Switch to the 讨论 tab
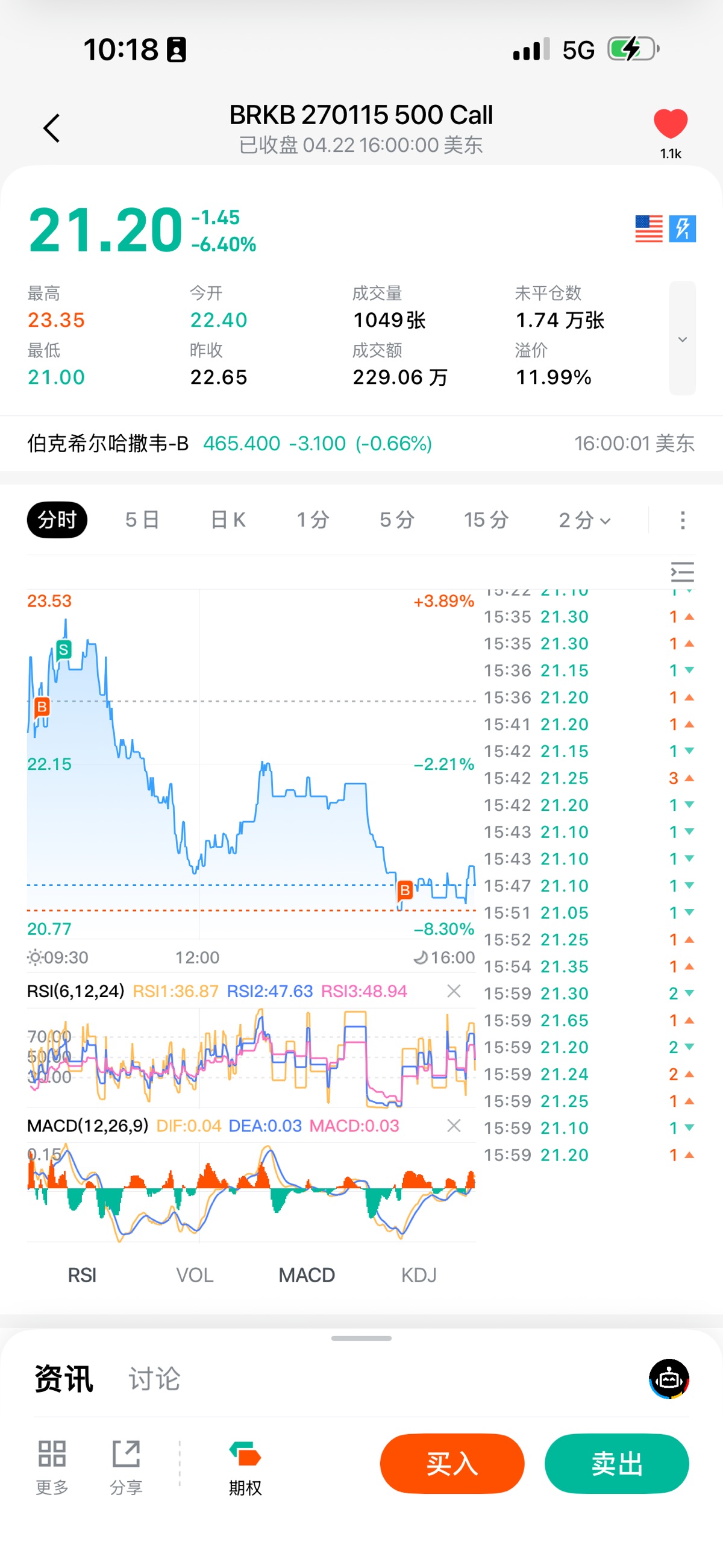This screenshot has width=723, height=1568. click(x=154, y=1379)
